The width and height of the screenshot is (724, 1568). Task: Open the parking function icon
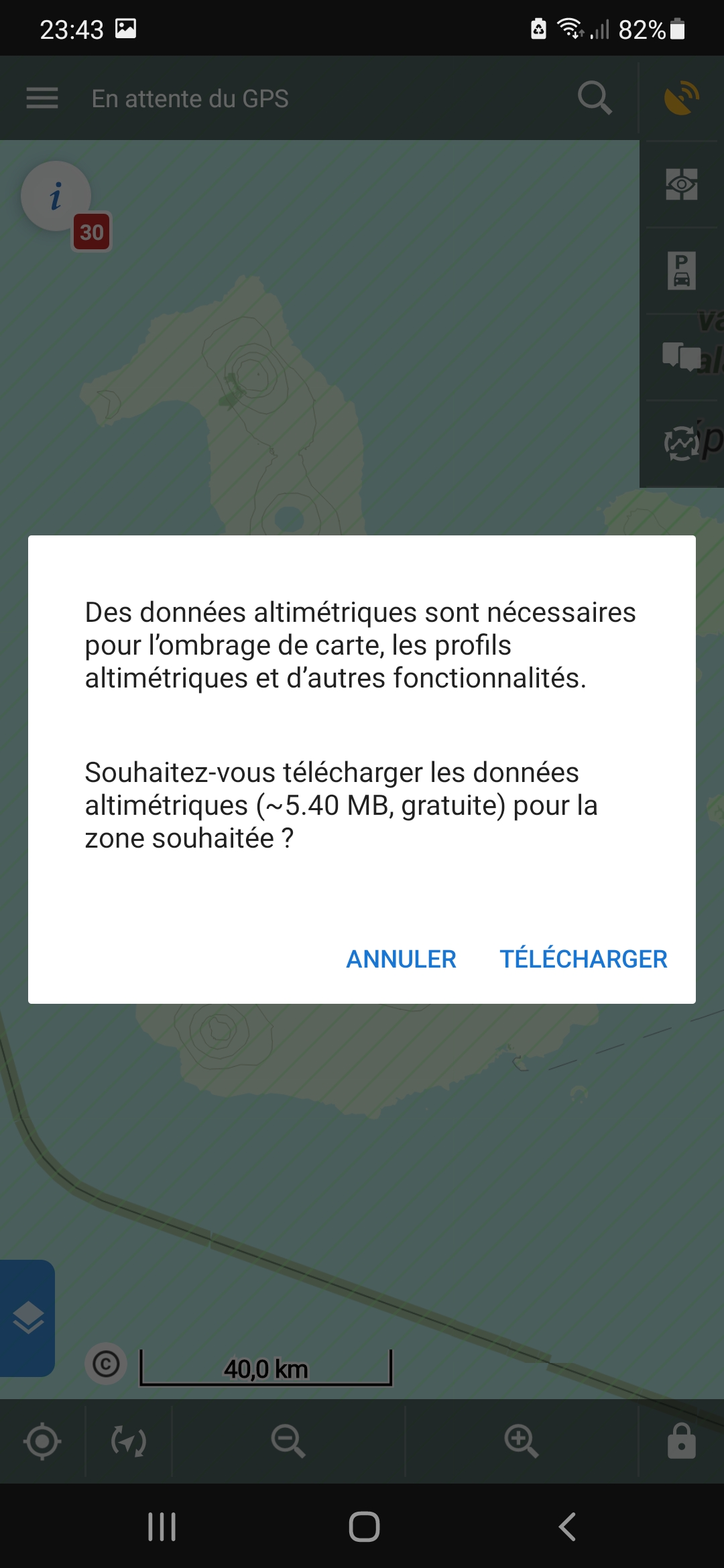coord(682,271)
